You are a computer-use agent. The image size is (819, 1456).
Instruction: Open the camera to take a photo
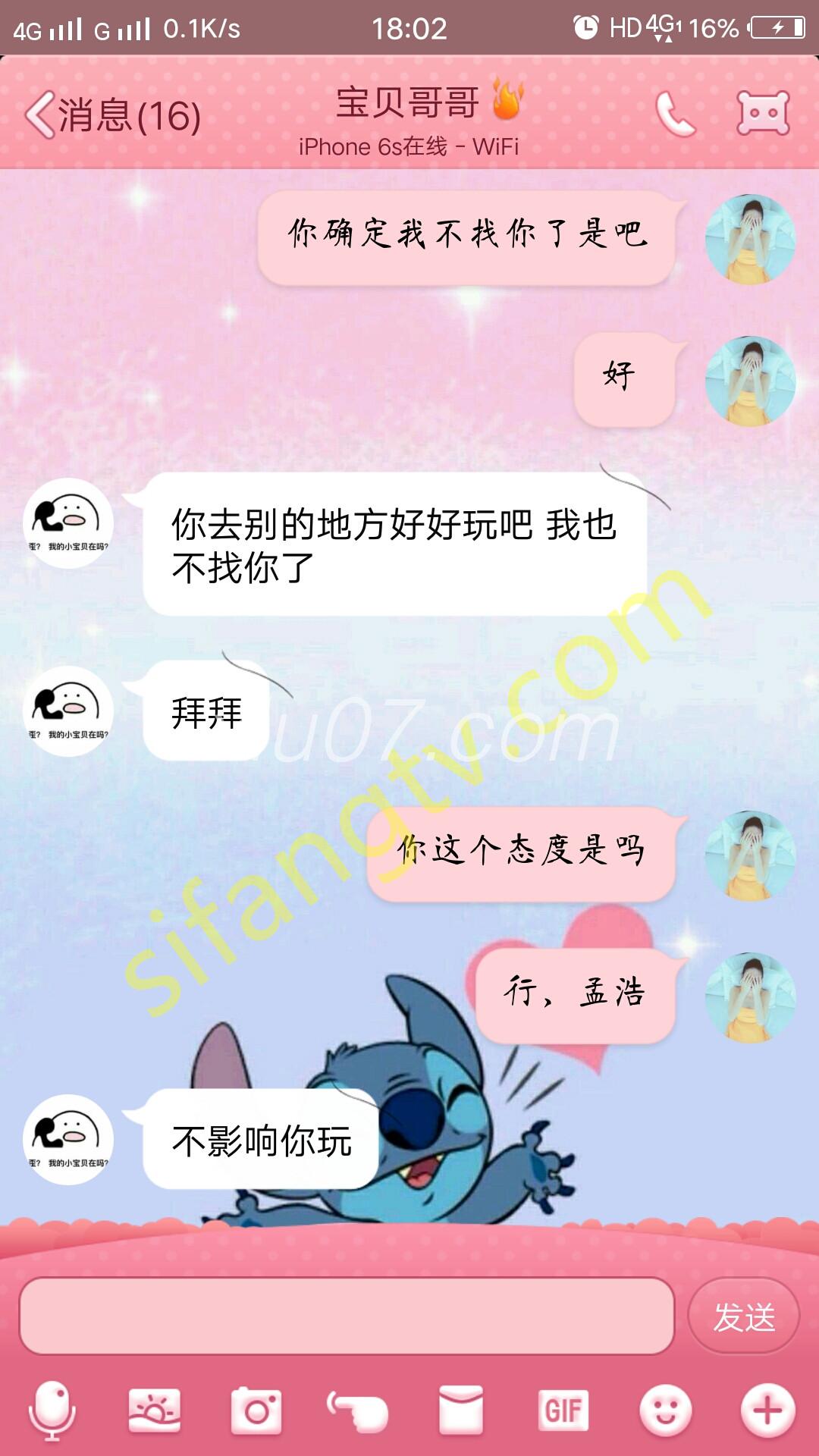(x=256, y=1410)
